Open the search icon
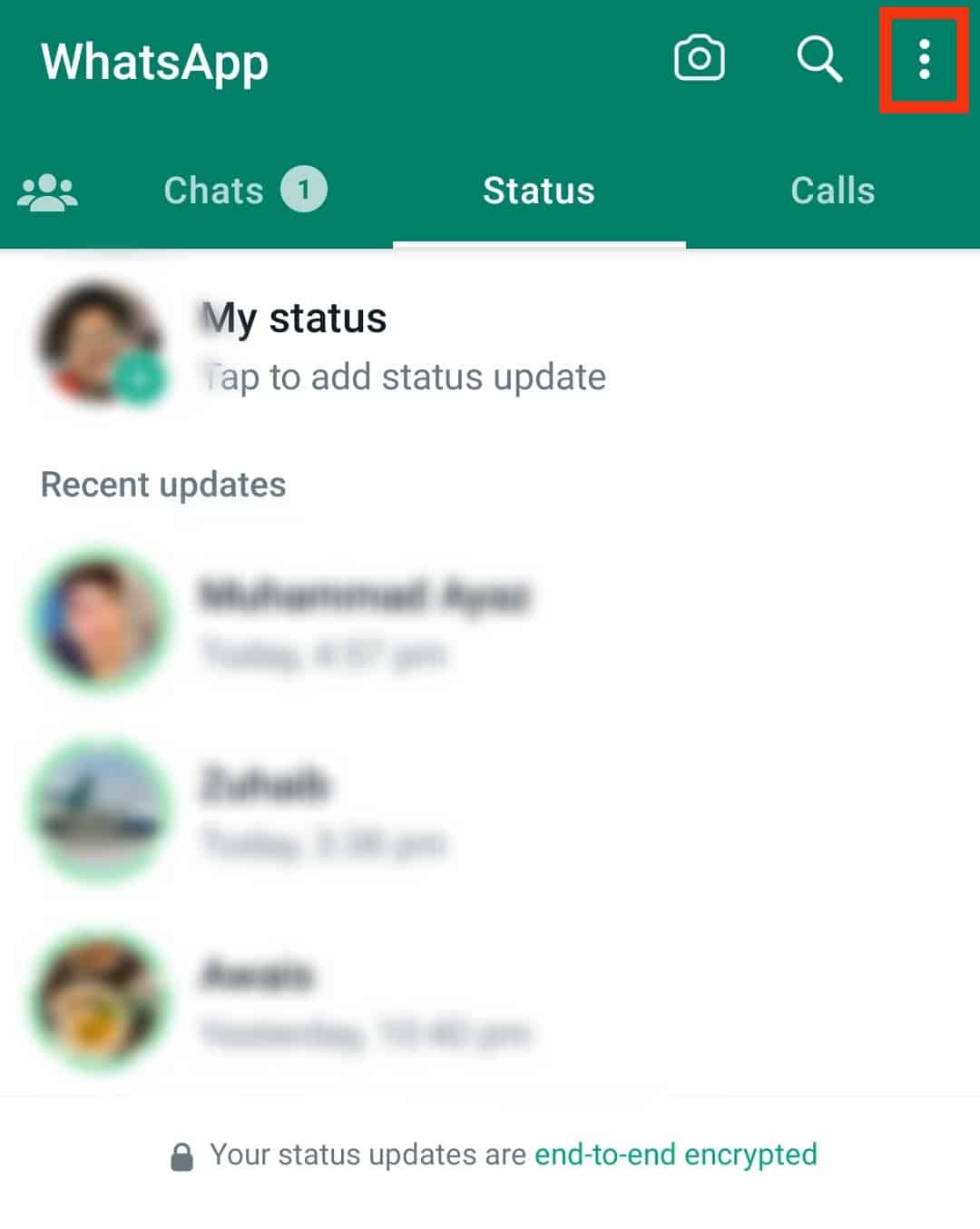The height and width of the screenshot is (1229, 980). (x=818, y=60)
